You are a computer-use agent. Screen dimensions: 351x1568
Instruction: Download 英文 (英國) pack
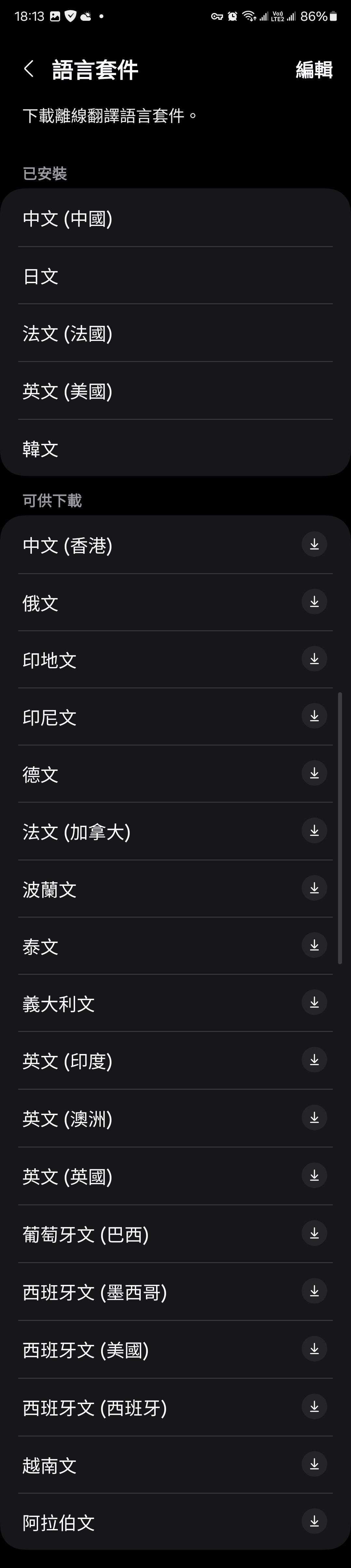[x=314, y=1175]
